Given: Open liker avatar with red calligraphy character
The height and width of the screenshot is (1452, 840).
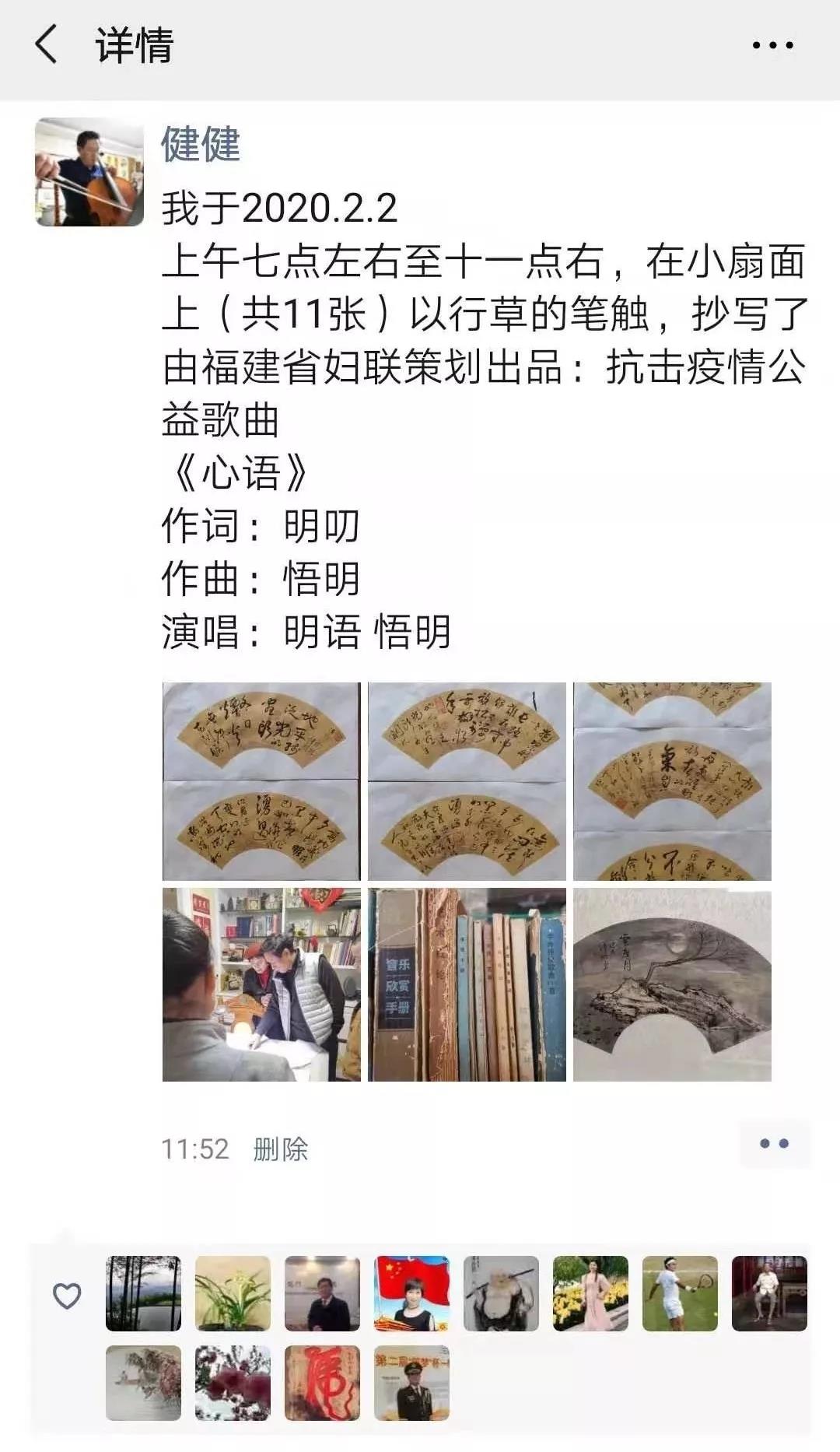Looking at the screenshot, I should click(322, 1383).
